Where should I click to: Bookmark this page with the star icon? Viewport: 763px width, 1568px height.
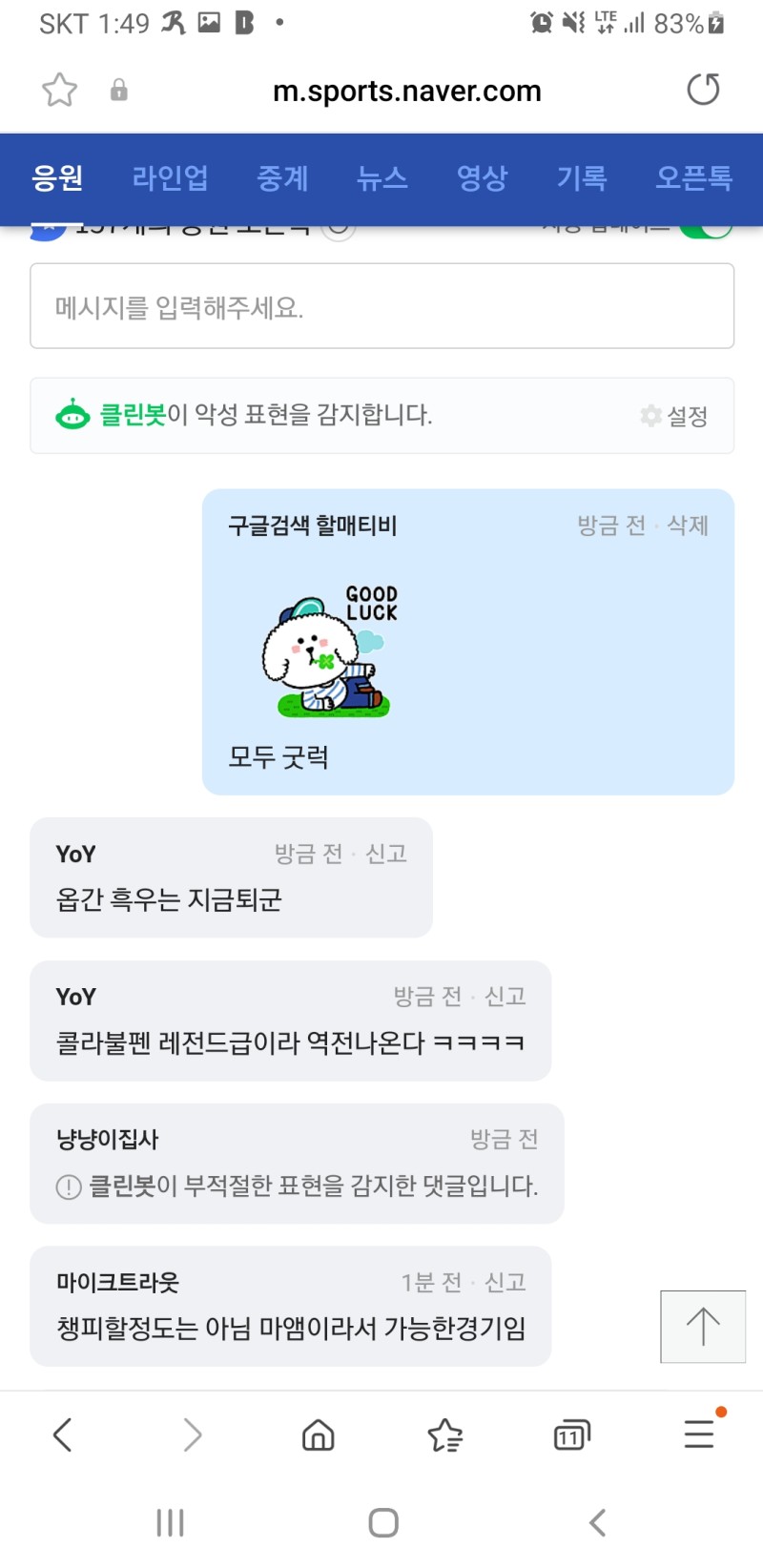pyautogui.click(x=59, y=91)
